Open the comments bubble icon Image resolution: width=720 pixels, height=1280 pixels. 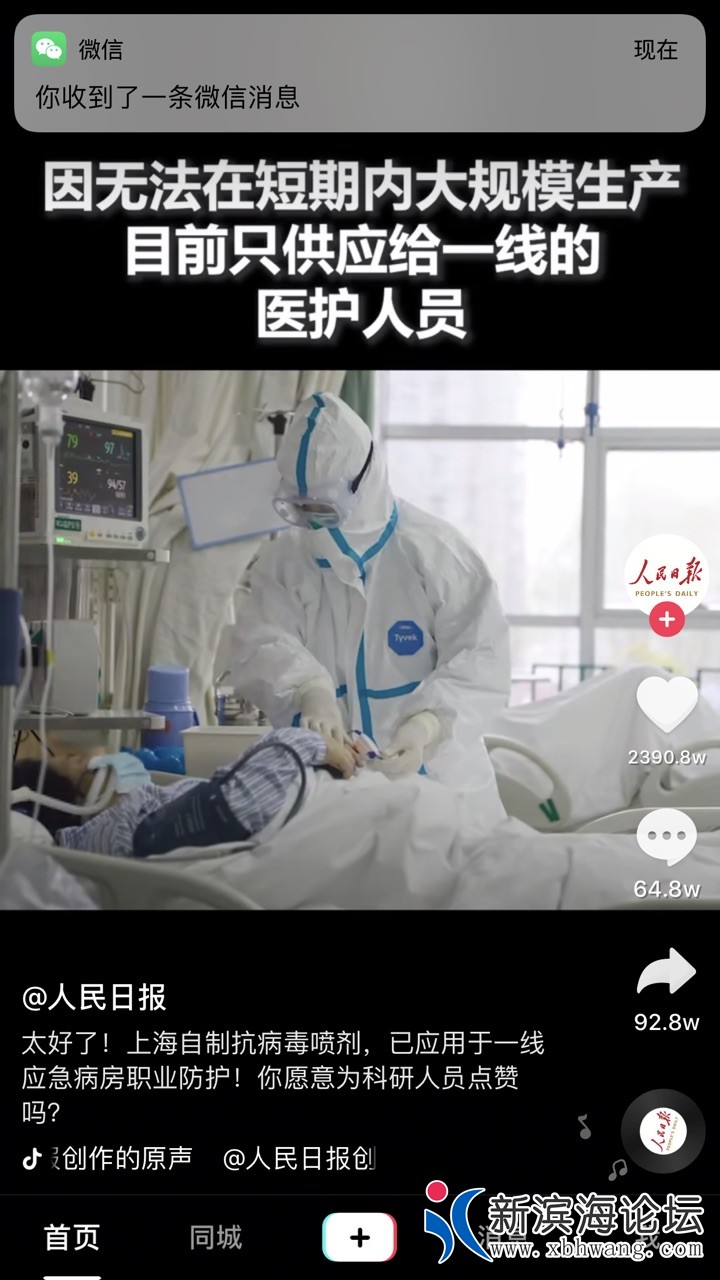(666, 838)
